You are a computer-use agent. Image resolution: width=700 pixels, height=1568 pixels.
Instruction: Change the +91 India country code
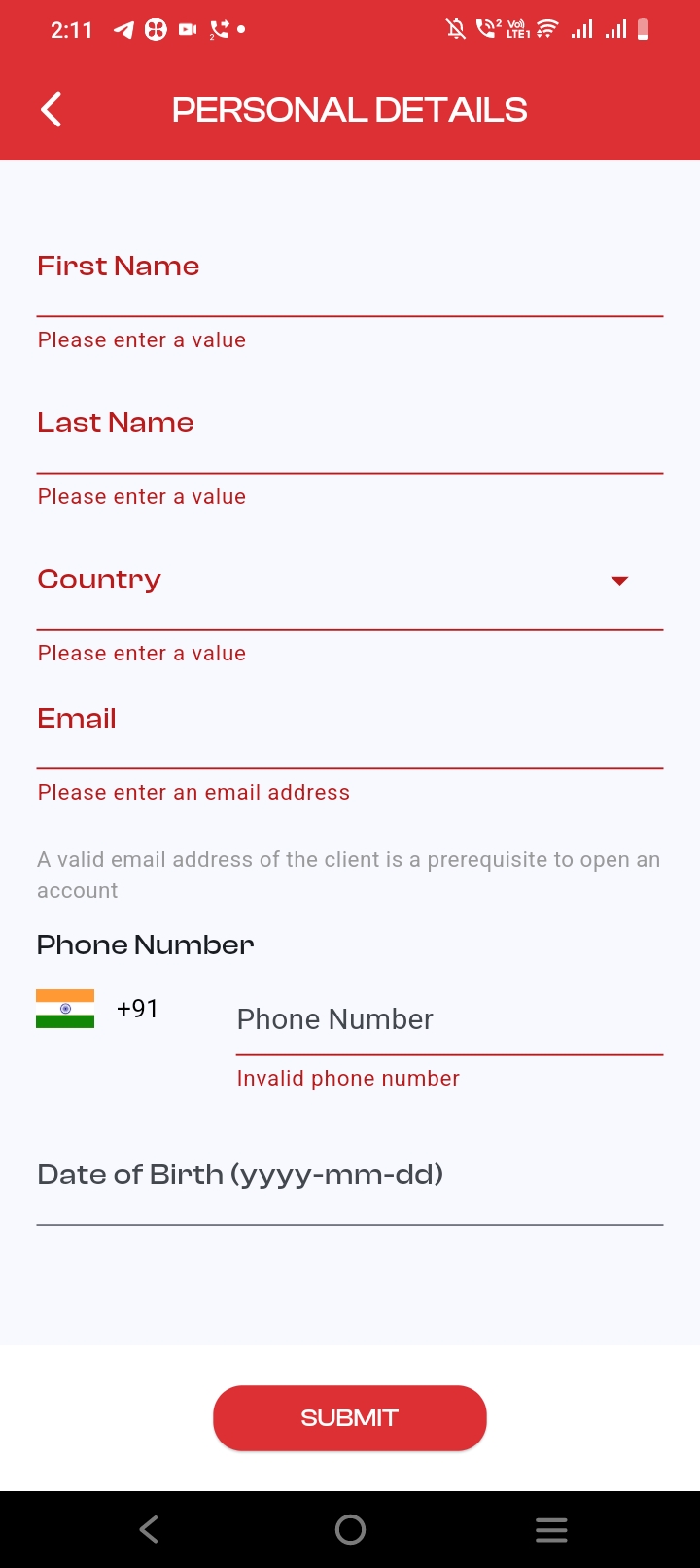coord(97,1010)
